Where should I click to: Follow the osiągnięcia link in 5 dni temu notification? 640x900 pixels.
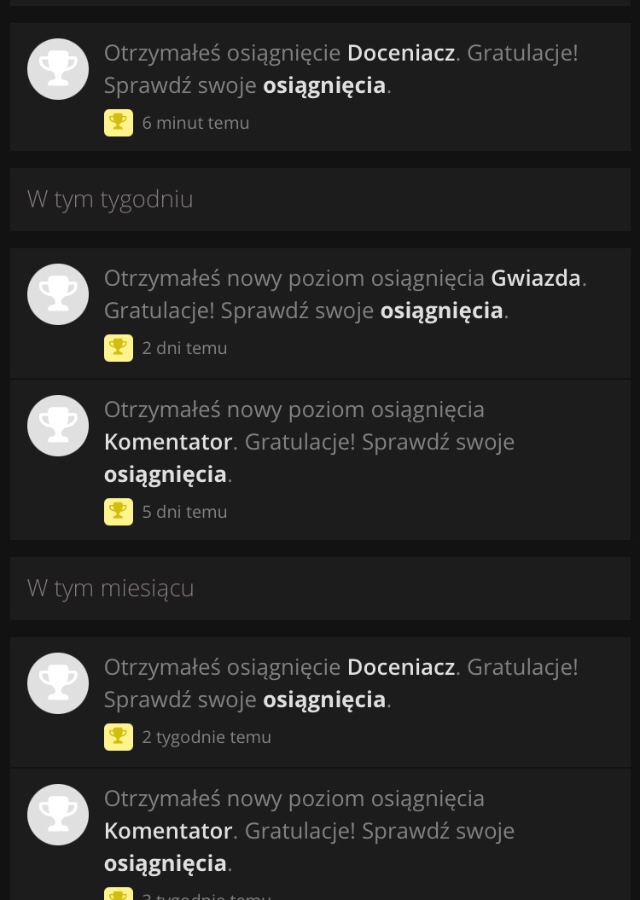pyautogui.click(x=165, y=474)
